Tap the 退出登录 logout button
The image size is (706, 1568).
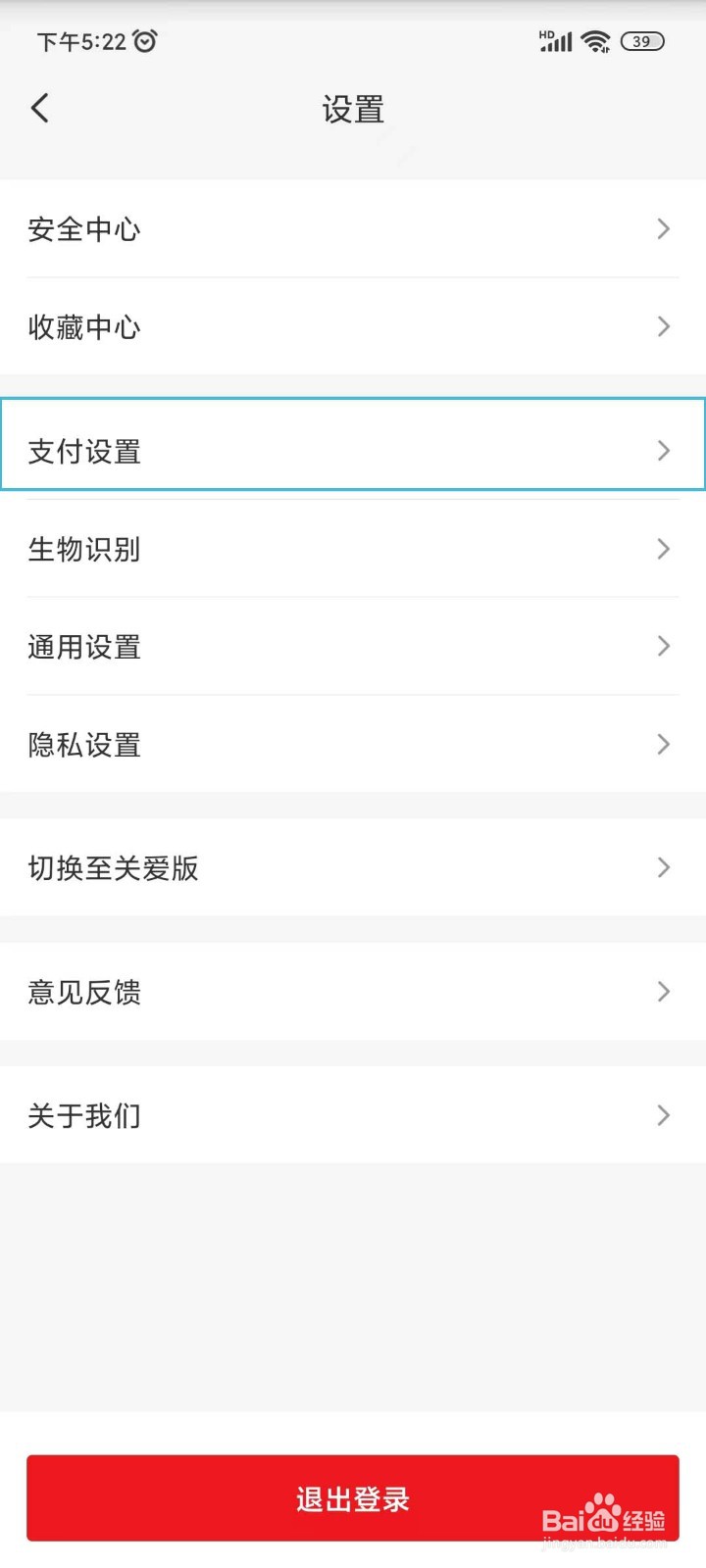[353, 1498]
